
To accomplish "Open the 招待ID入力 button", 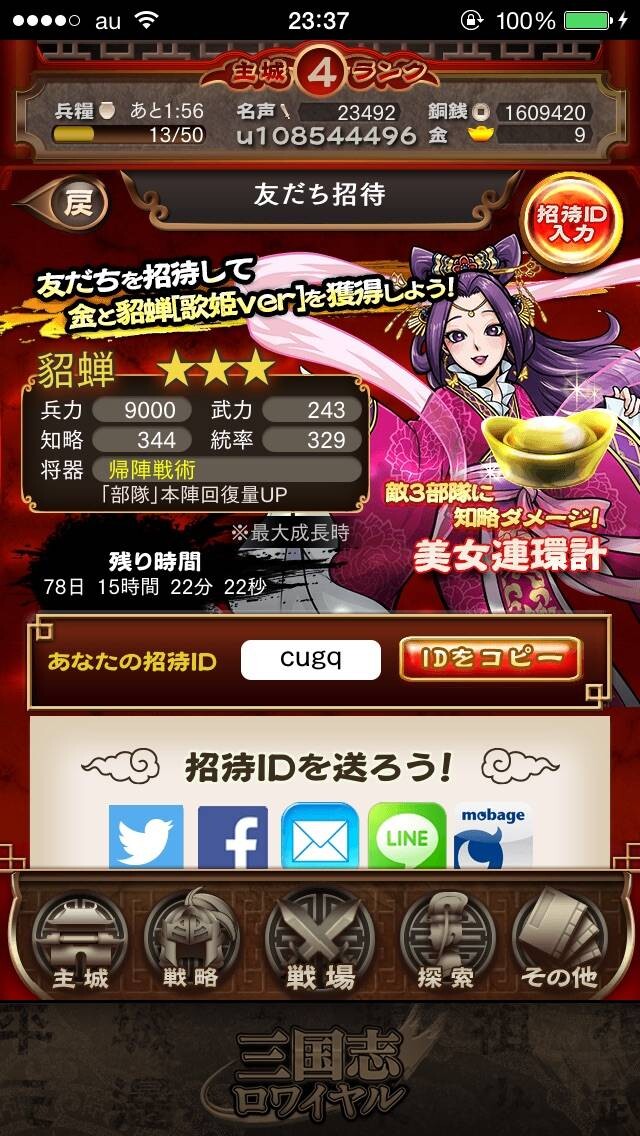I will click(x=573, y=222).
